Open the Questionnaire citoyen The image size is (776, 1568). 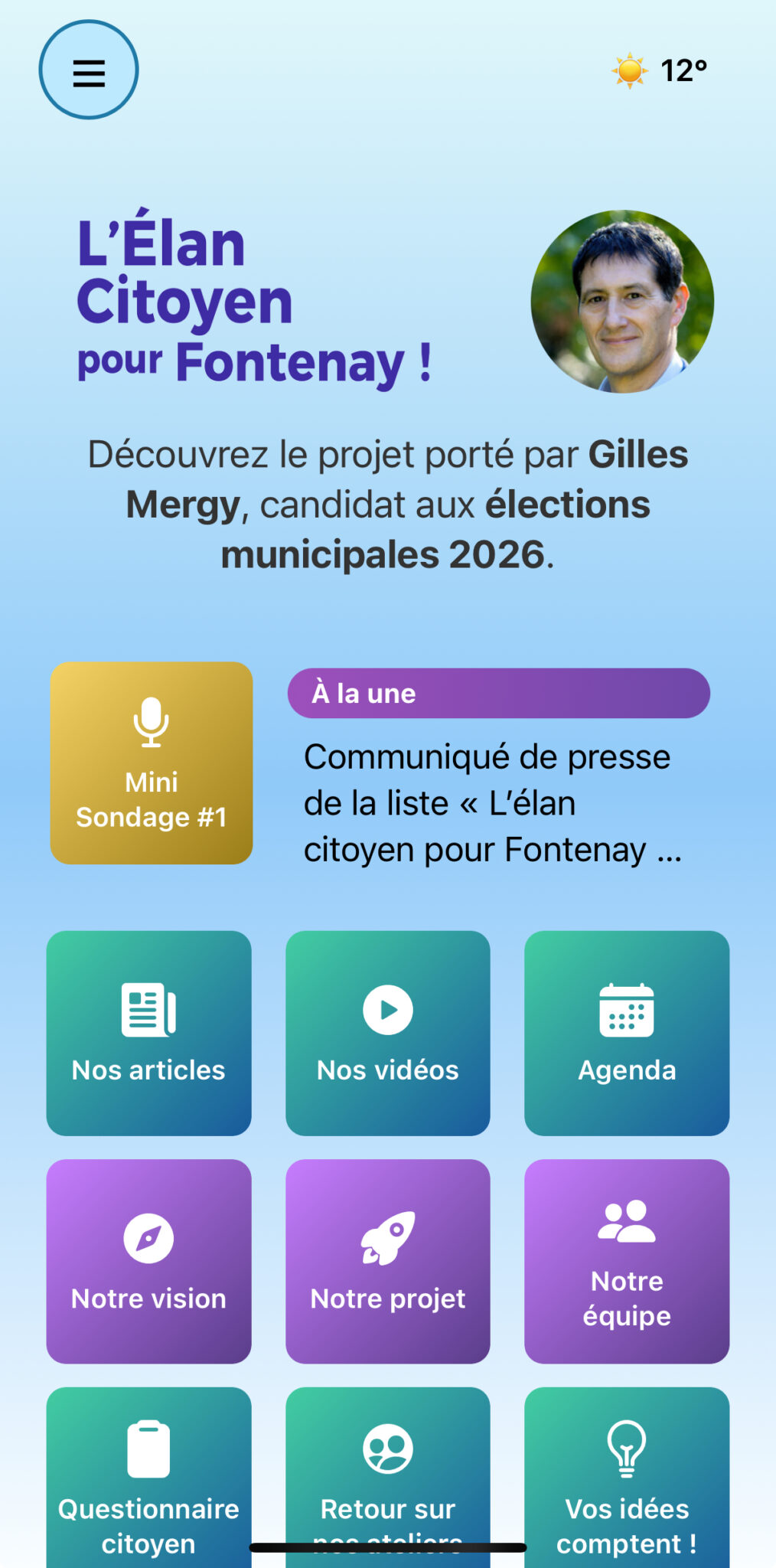148,1478
